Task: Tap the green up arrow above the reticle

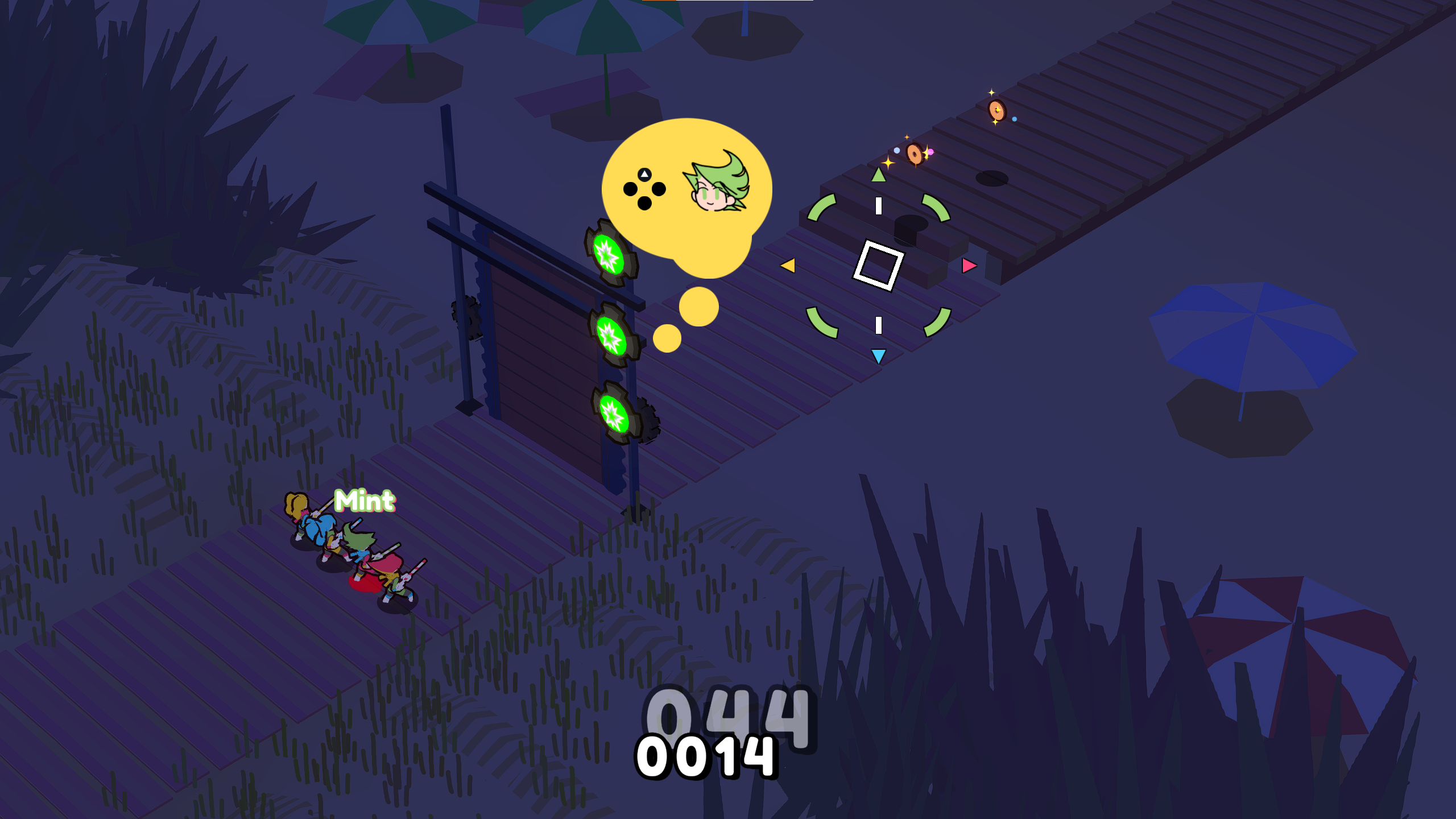Action: coord(879,175)
